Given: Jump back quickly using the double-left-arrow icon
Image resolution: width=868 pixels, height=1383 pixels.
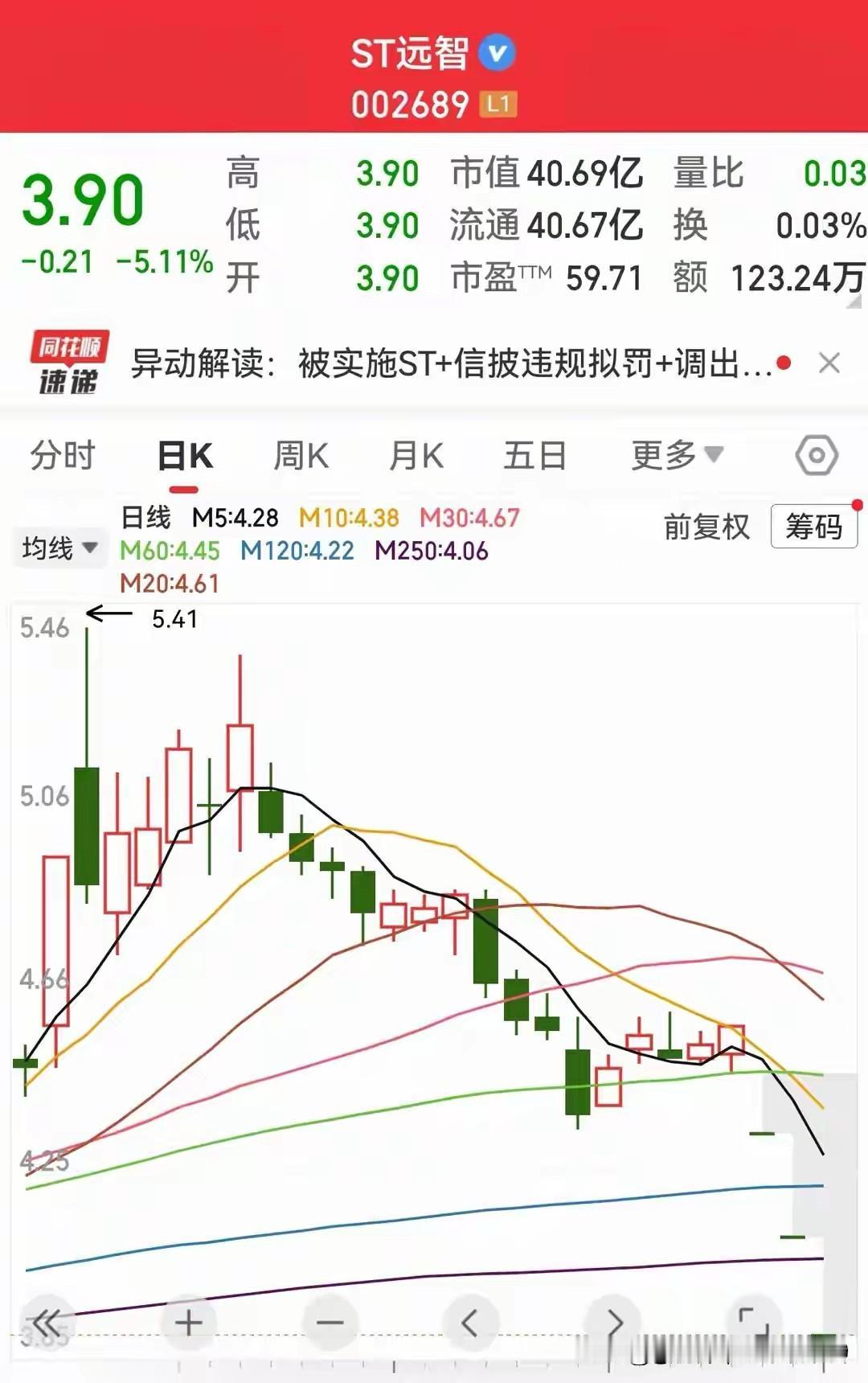Looking at the screenshot, I should tap(47, 1319).
